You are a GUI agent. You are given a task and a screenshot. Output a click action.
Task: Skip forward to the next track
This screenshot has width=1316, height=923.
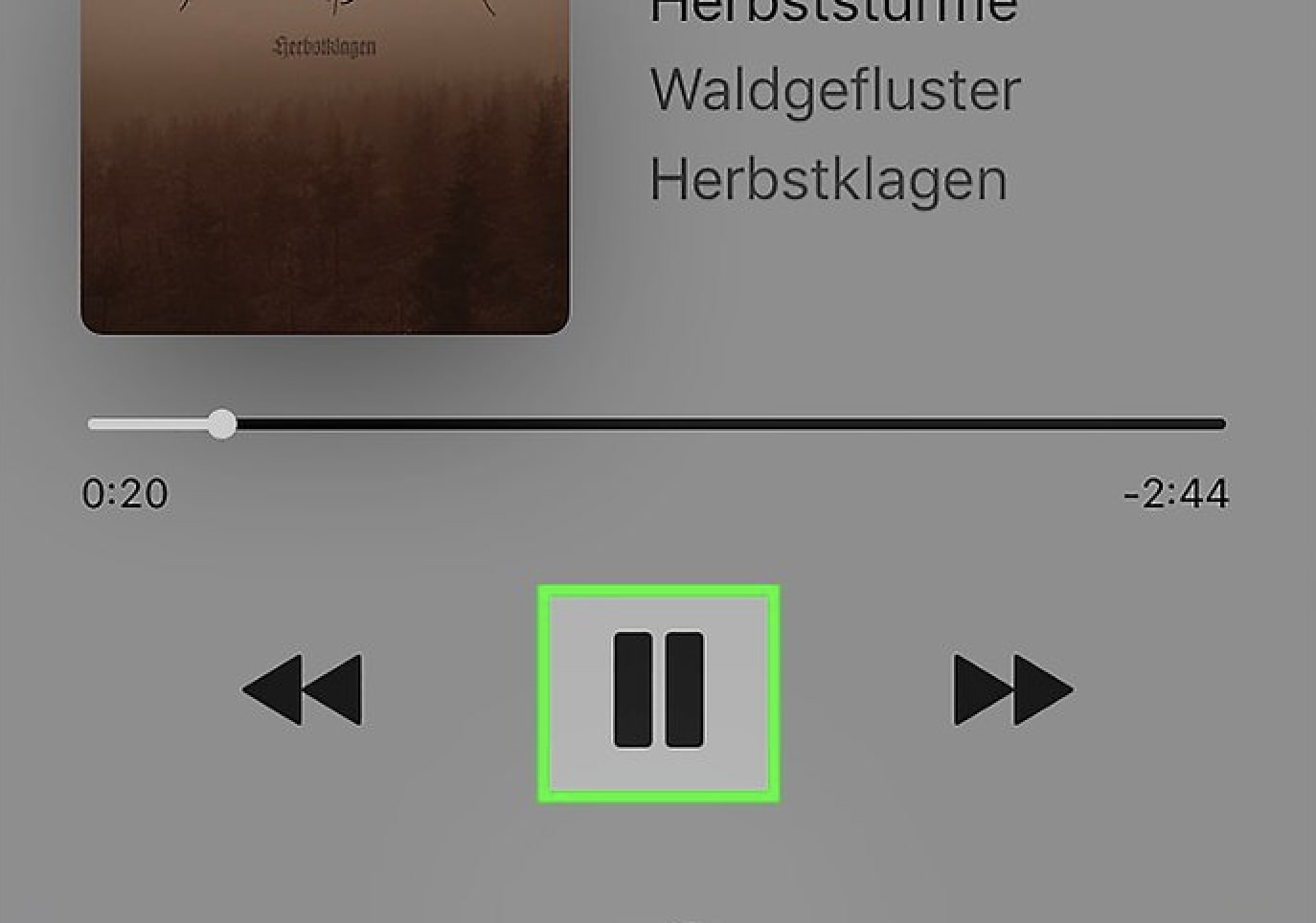(1012, 690)
